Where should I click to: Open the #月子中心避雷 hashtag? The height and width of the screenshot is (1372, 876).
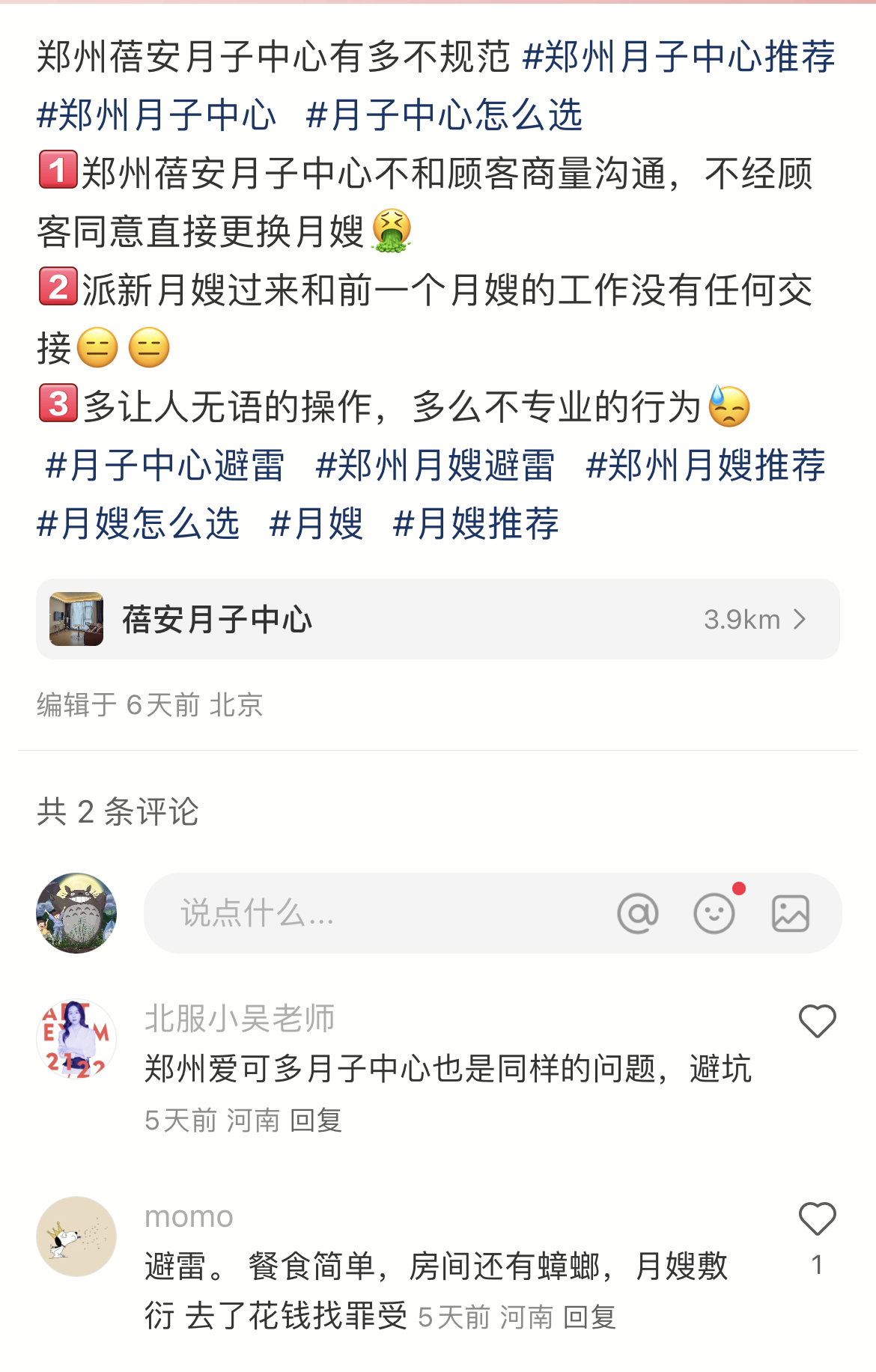tap(165, 466)
